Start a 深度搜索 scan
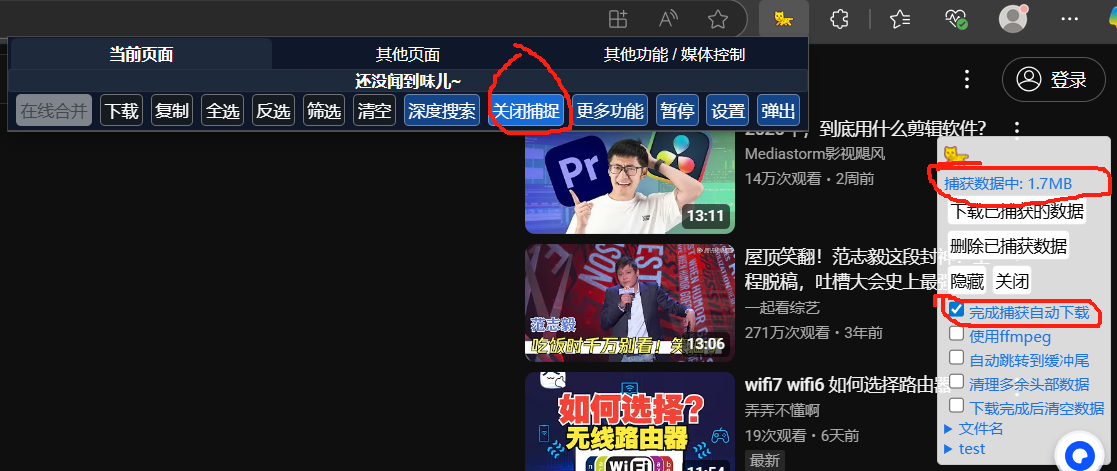This screenshot has height=471, width=1117. click(442, 111)
